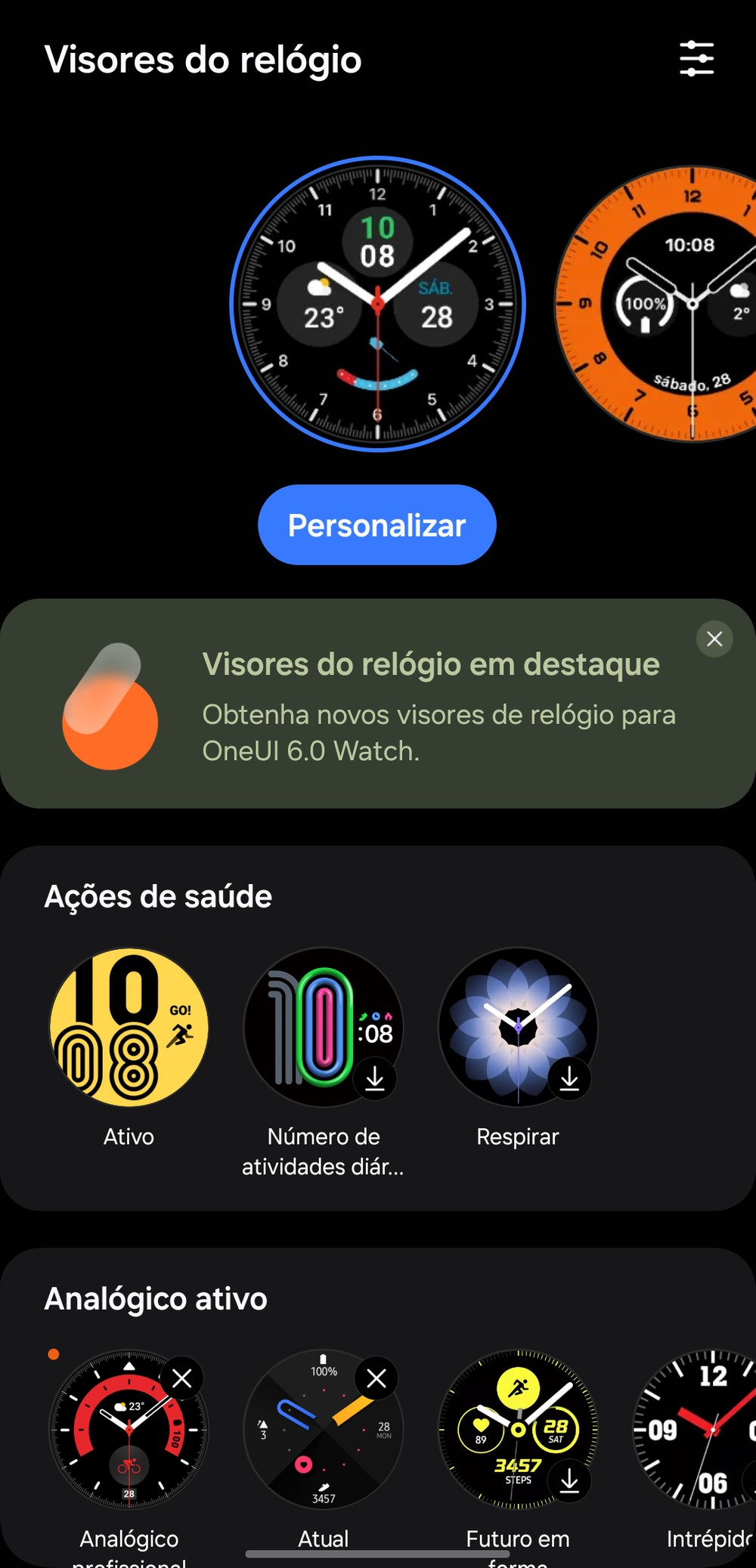This screenshot has height=1568, width=756.
Task: Remove the Analógico profissional watch face
Action: point(182,1379)
